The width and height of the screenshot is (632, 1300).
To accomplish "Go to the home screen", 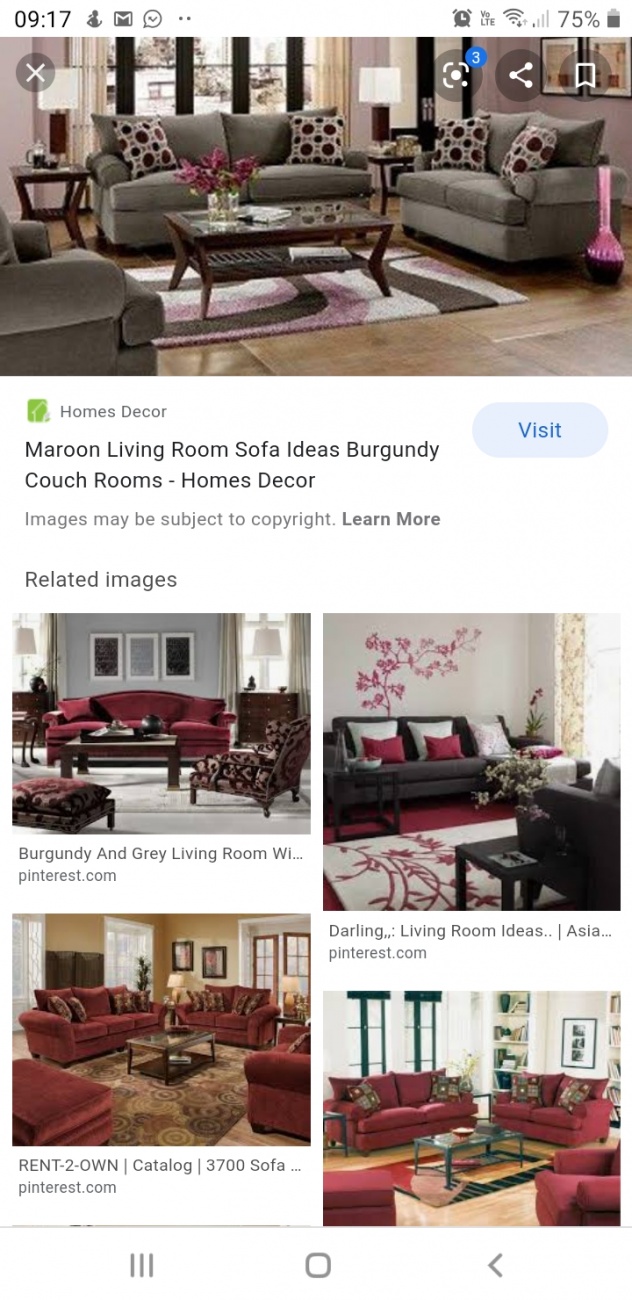I will (x=317, y=1265).
